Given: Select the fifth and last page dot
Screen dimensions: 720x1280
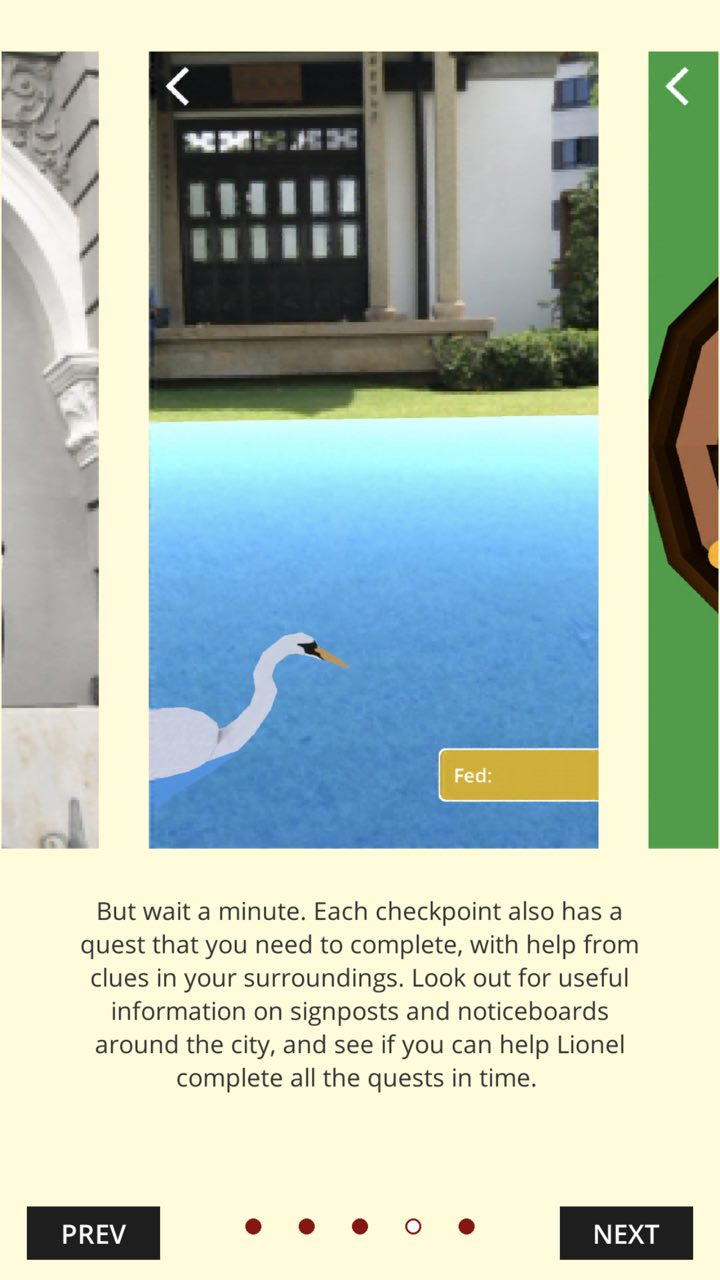Looking at the screenshot, I should (466, 1227).
